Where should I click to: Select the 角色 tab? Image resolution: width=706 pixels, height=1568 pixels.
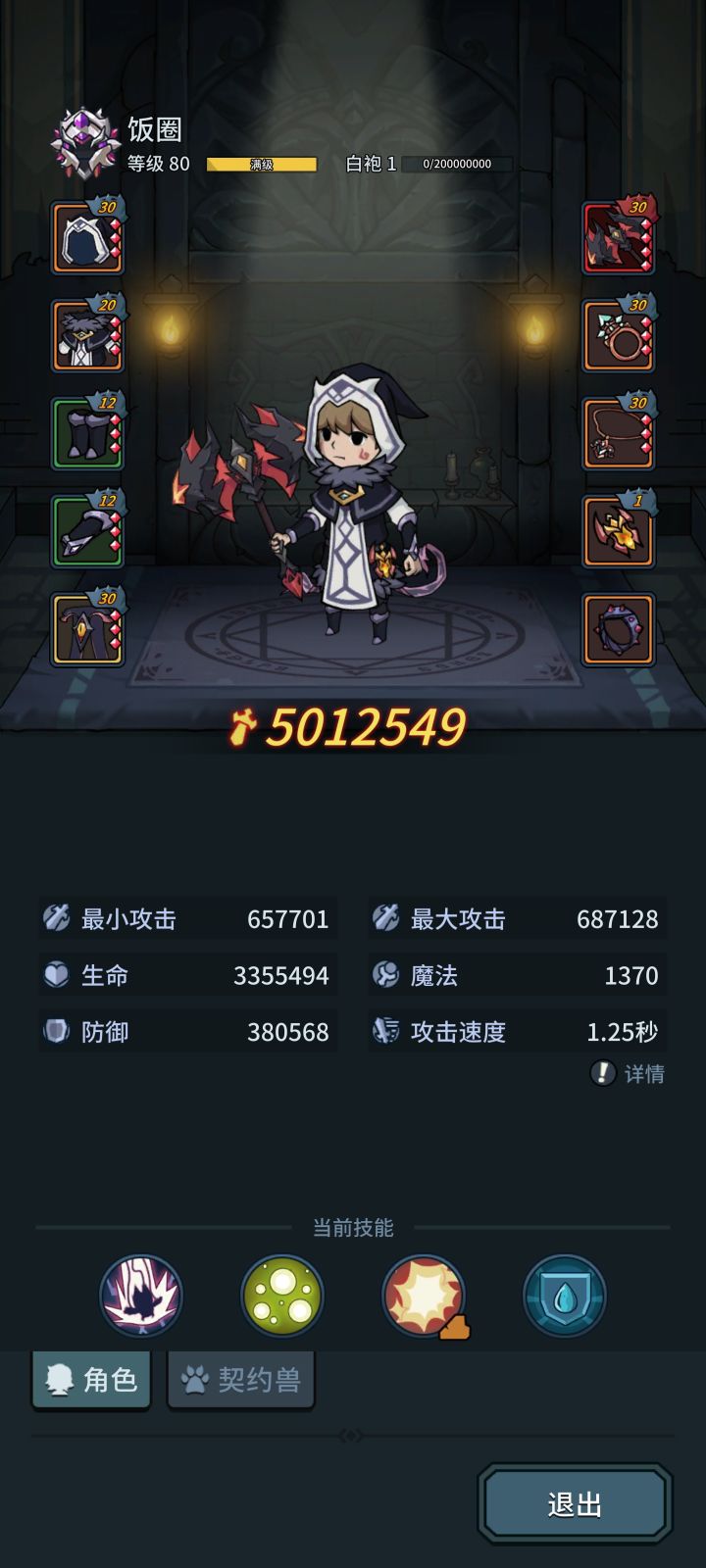tap(90, 1378)
